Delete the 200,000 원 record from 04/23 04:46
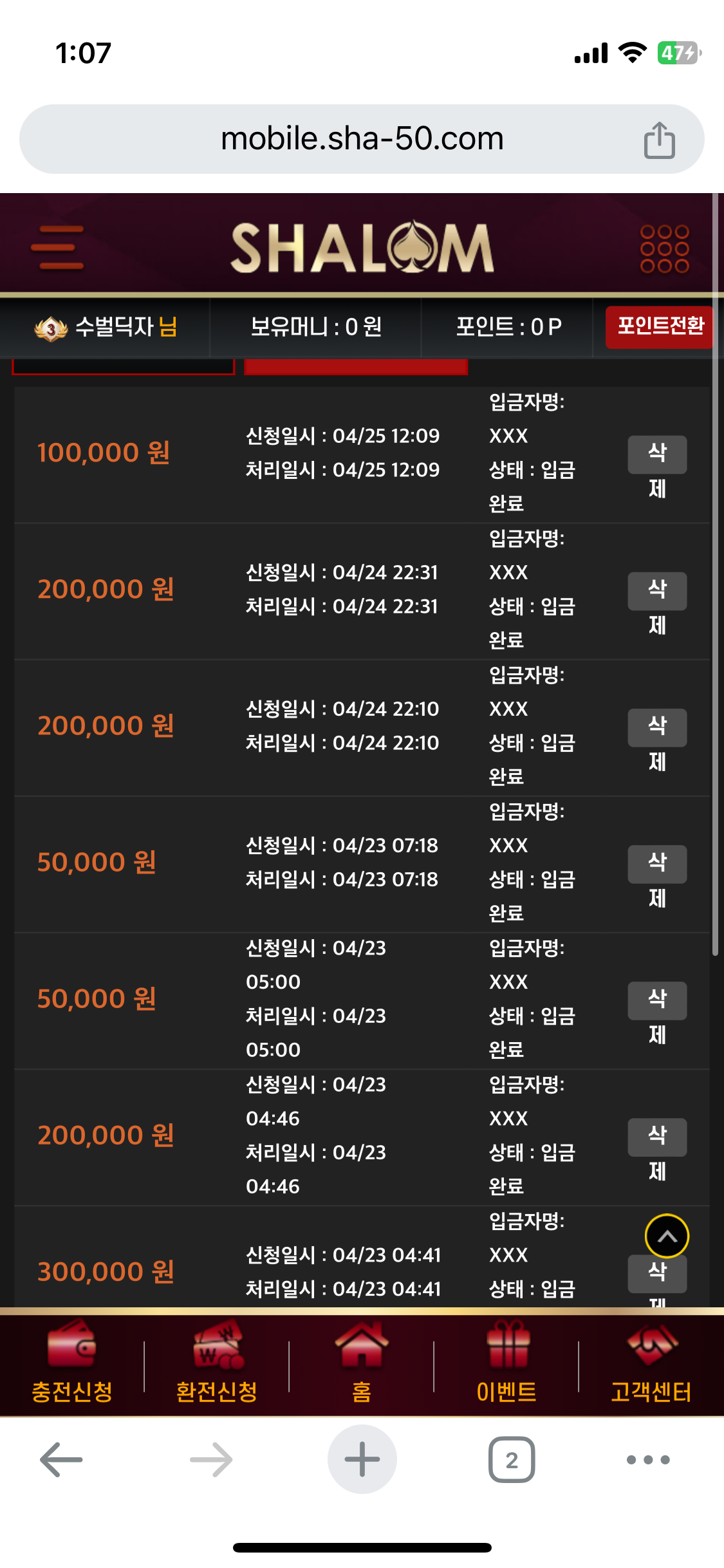The height and width of the screenshot is (1568, 724). 657,1137
